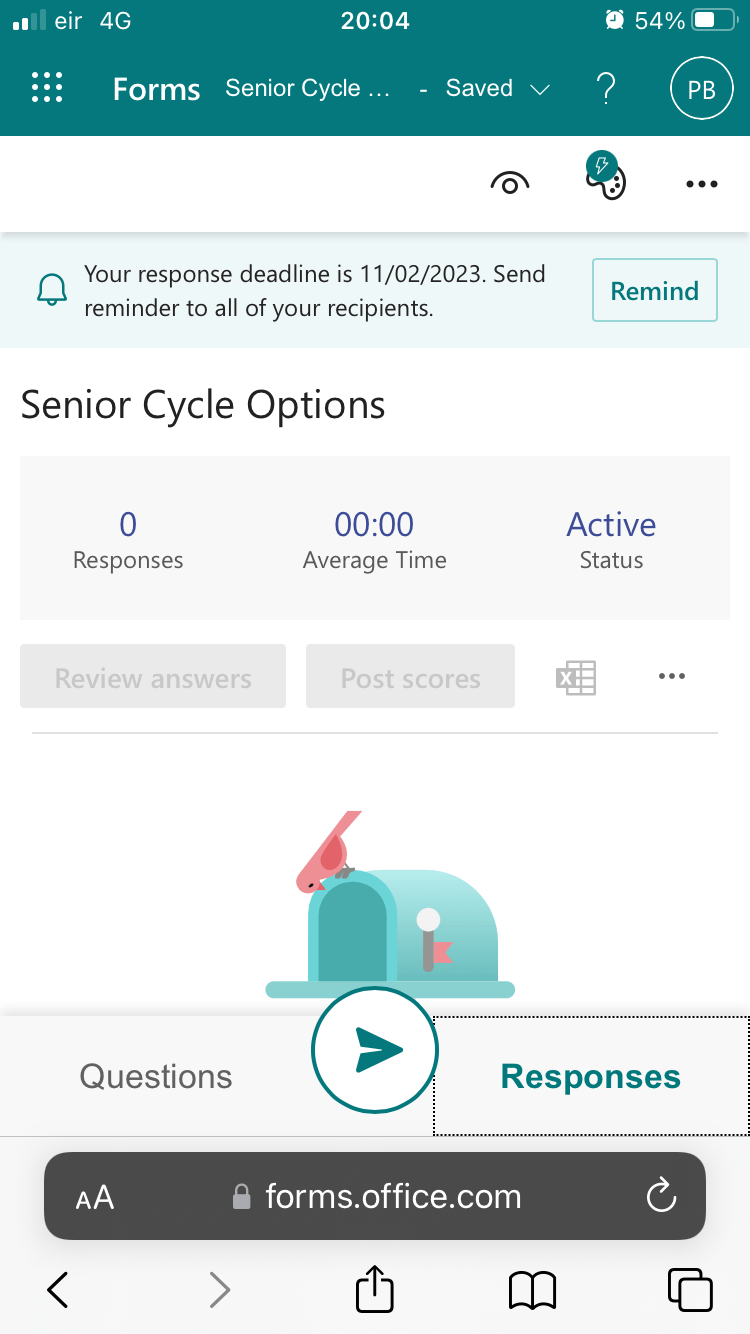Screen dimensions: 750x1334
Task: Open the top toolbar overflow menu
Action: 702,184
